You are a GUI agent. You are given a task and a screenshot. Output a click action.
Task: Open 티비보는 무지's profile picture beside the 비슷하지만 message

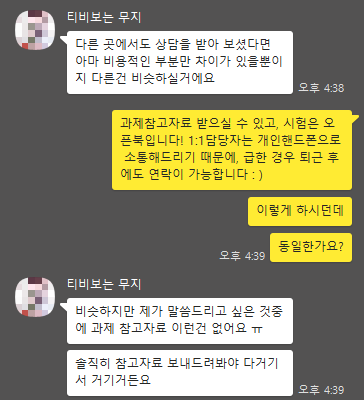pyautogui.click(x=35, y=297)
